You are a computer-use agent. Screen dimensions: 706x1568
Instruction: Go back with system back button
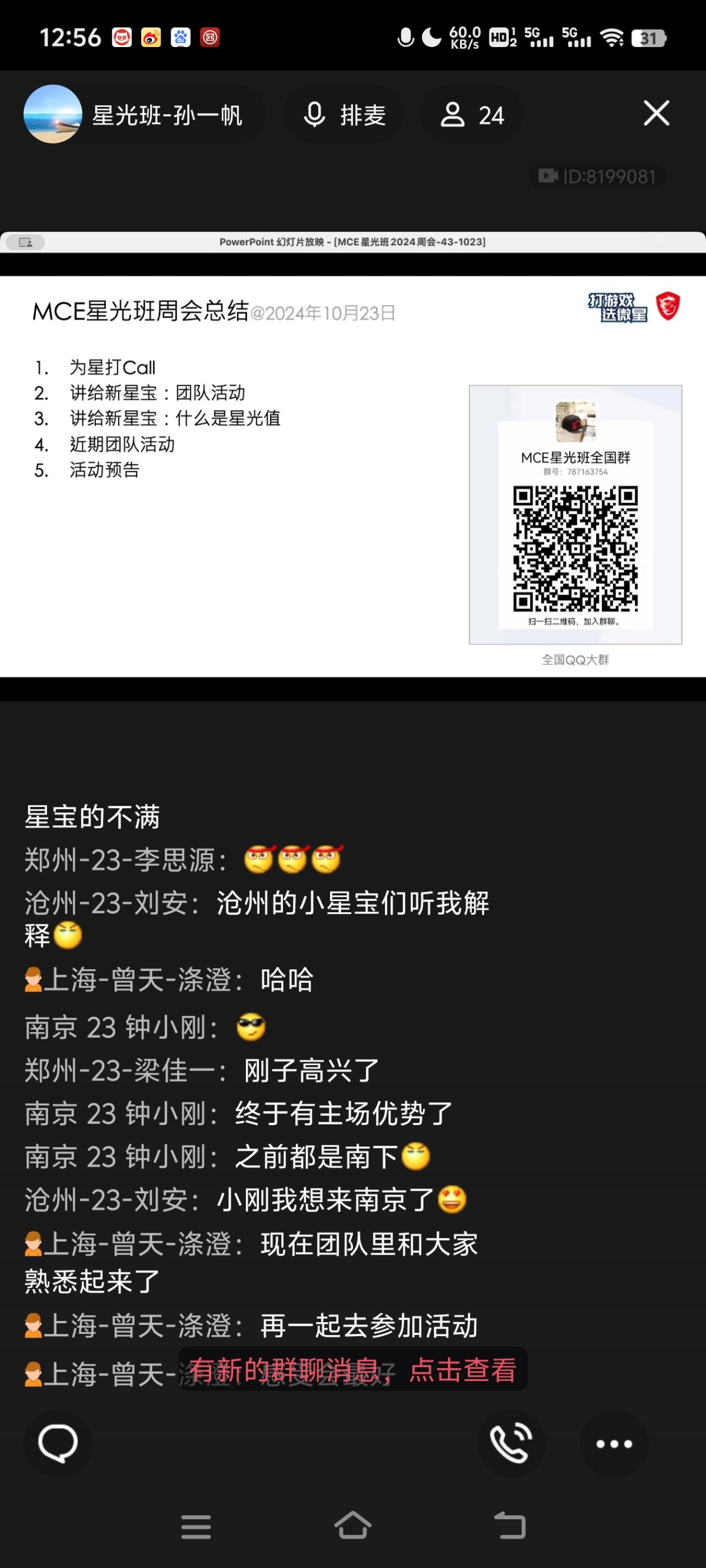coord(509,1526)
